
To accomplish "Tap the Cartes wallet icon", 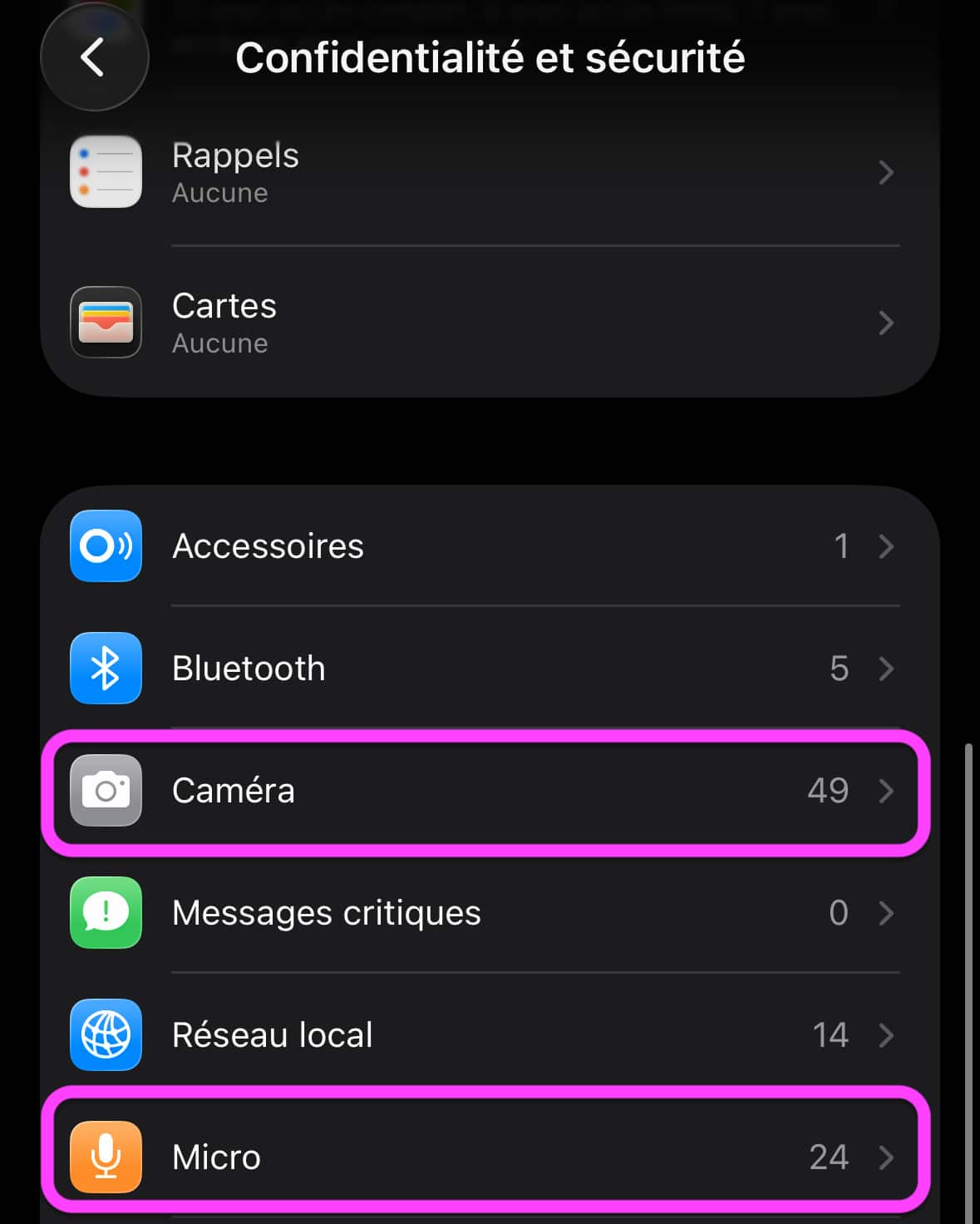I will click(106, 323).
